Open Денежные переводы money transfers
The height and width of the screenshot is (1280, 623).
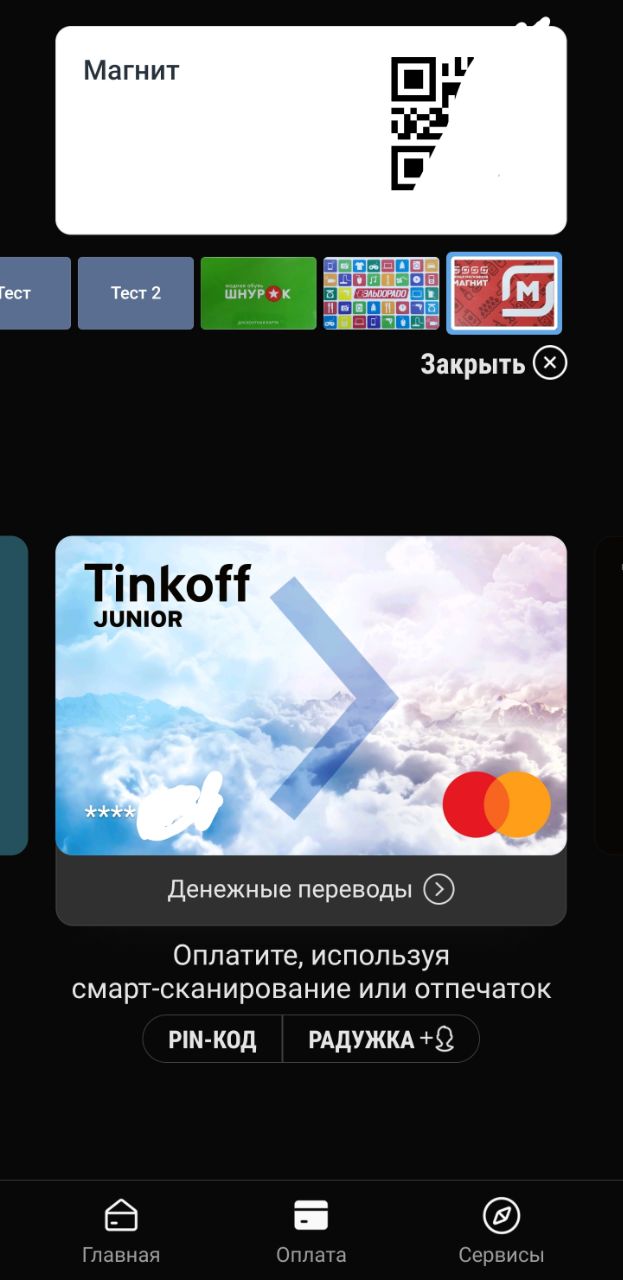point(311,890)
